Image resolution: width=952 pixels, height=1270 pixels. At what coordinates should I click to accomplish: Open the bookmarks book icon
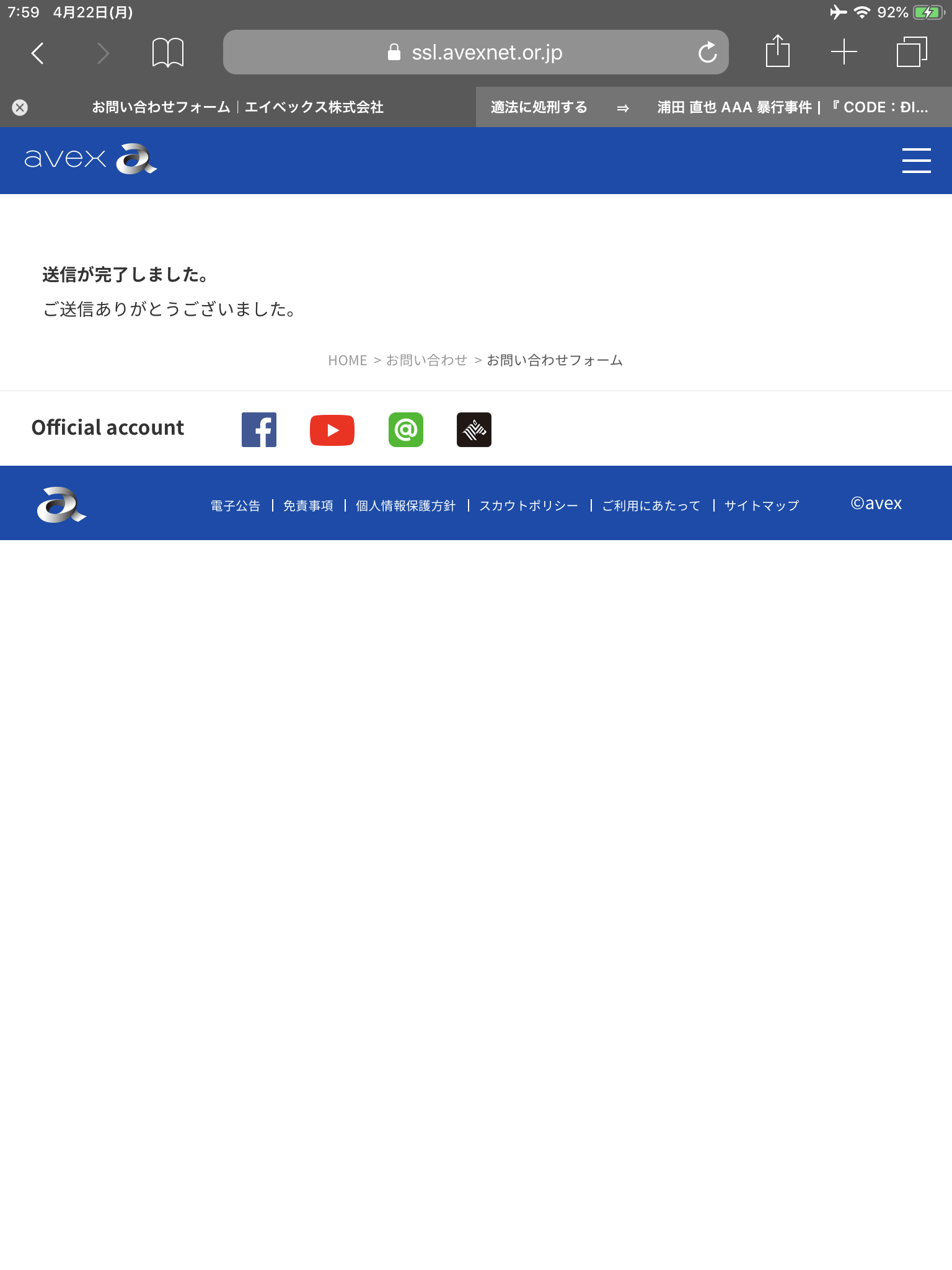coord(167,53)
